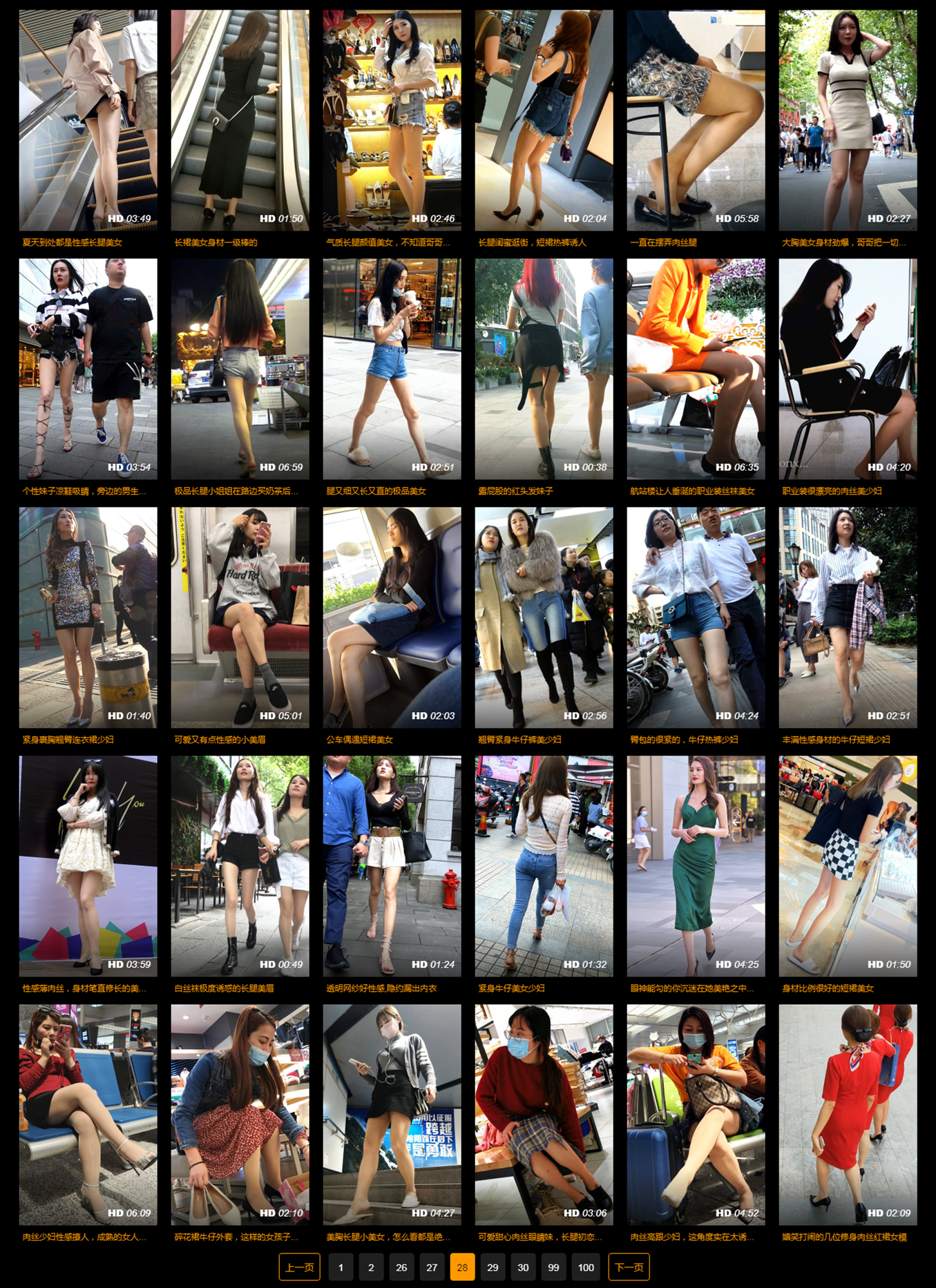Open the 02:09 video tile

pos(848,1115)
